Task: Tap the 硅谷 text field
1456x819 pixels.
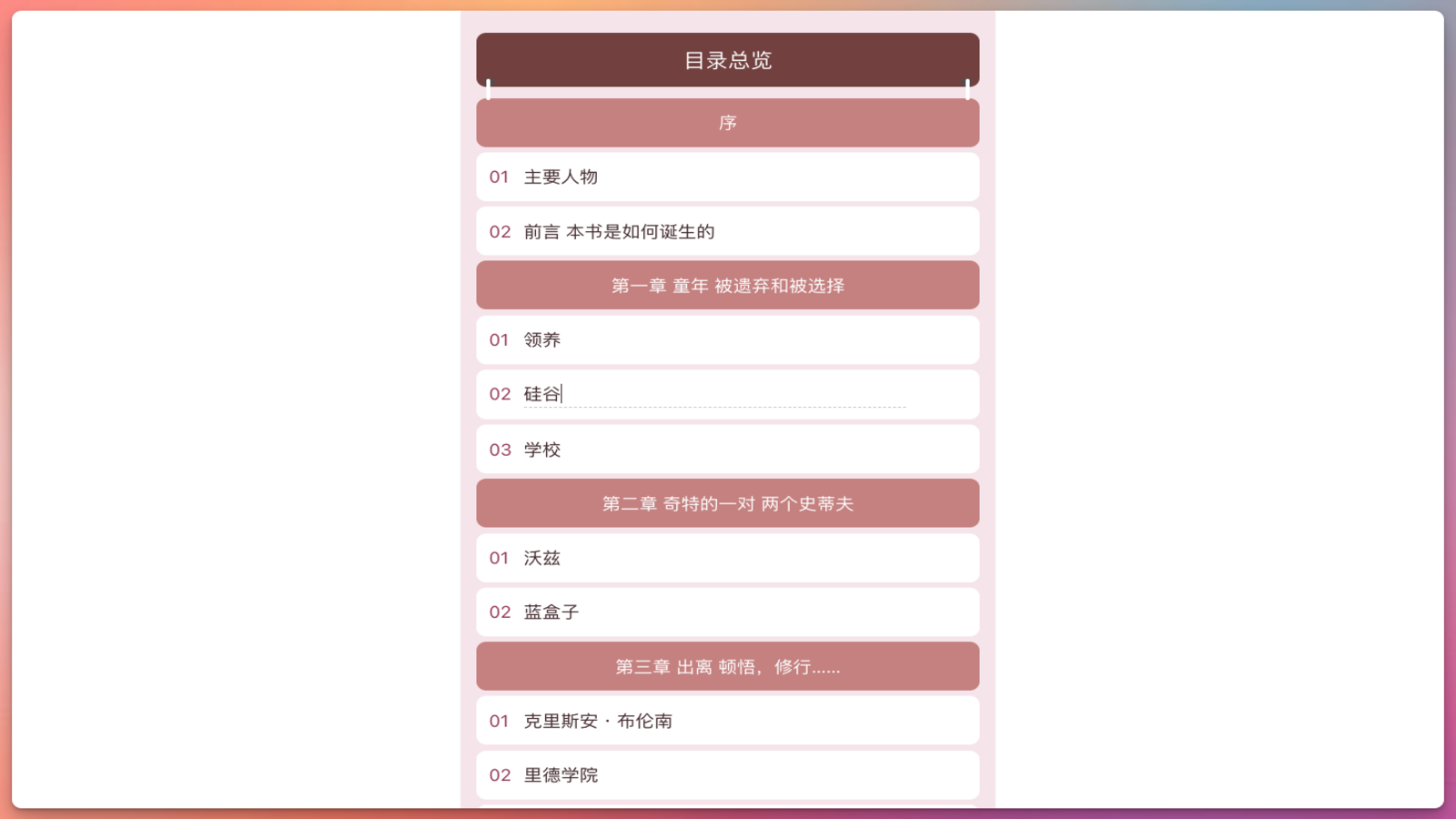Action: click(x=714, y=394)
